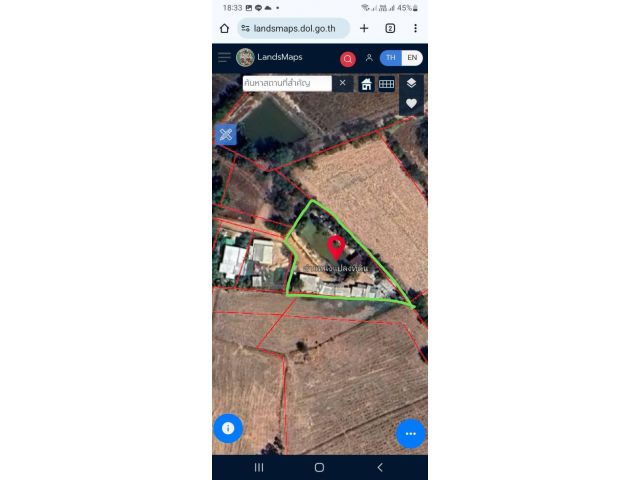Tap the address bar landsmaps.dol.go.th
640x480 pixels.
[293, 28]
